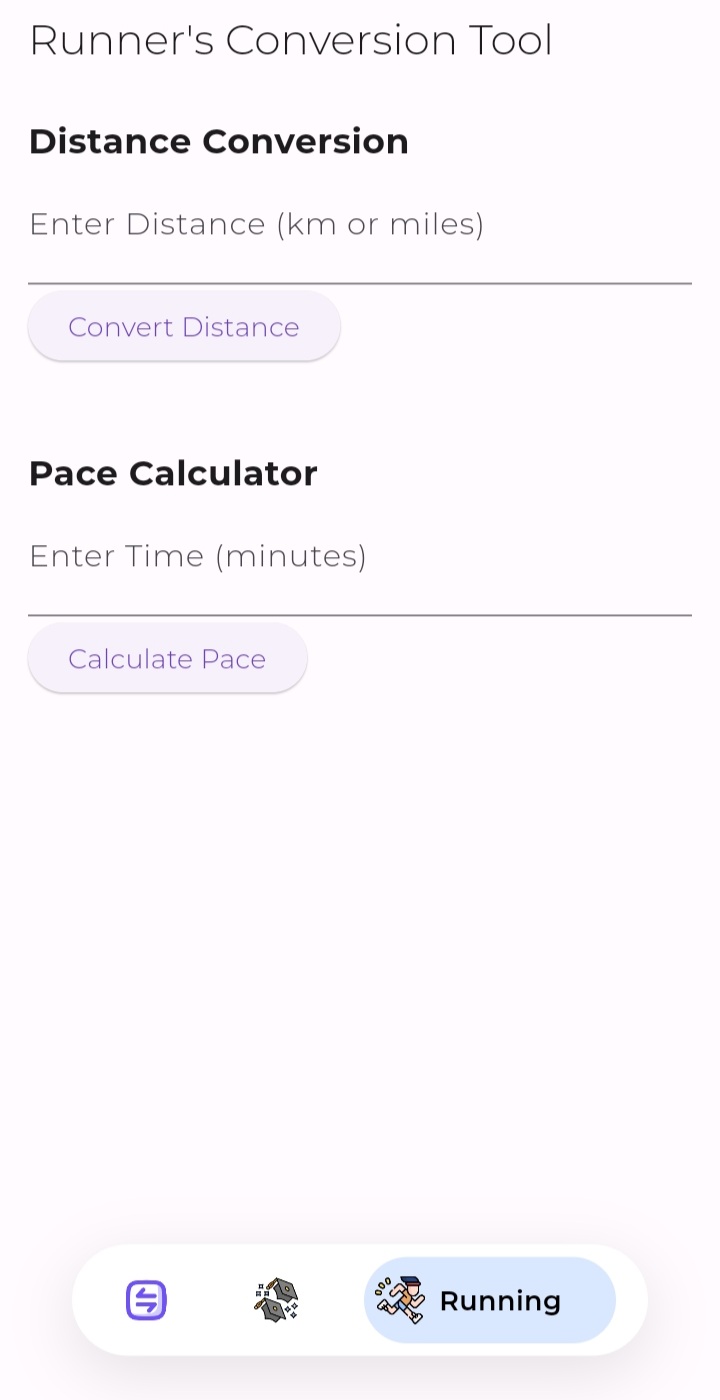Select the Distance Conversion heading
720x1400 pixels.
219,141
